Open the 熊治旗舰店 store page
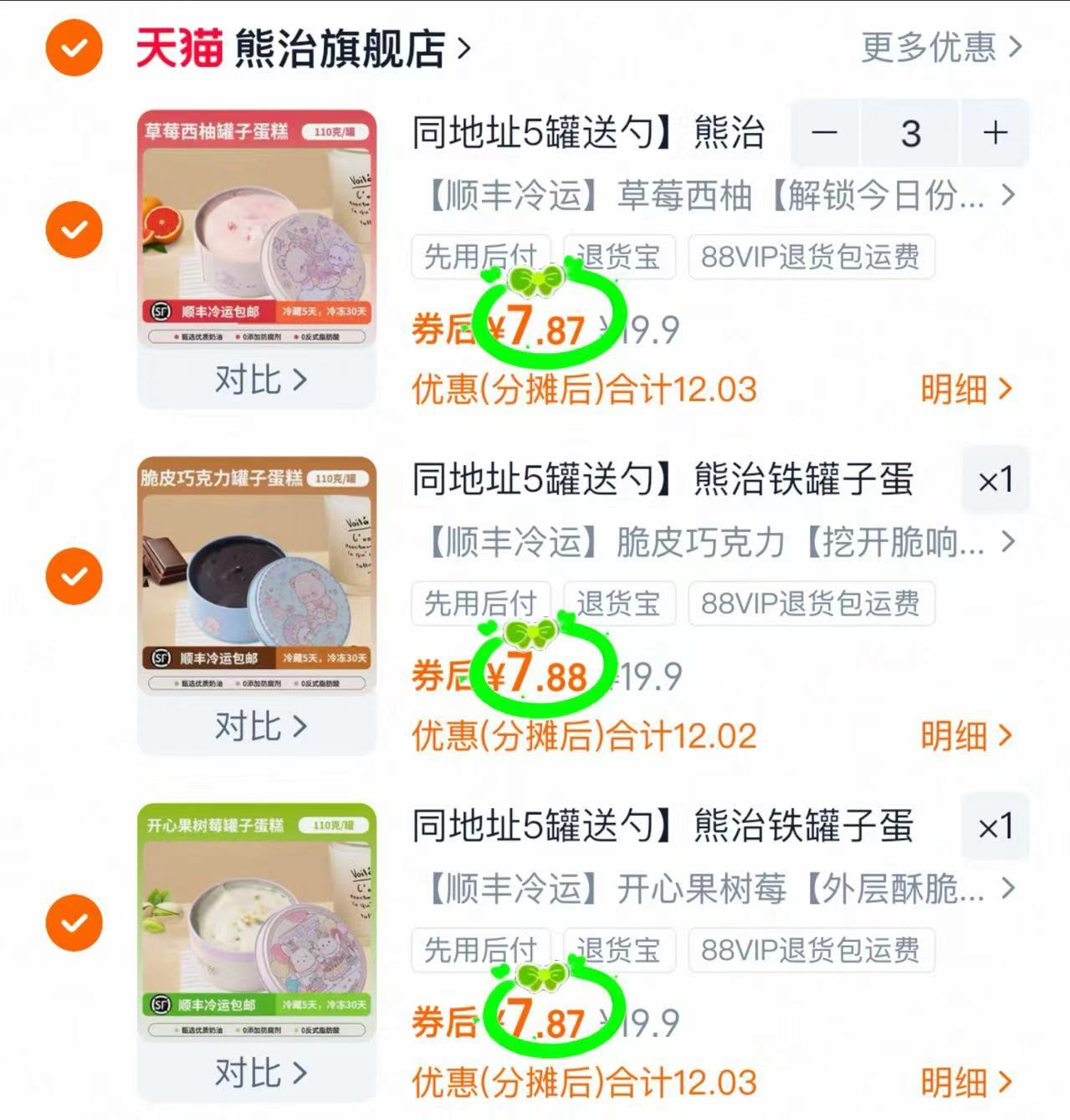Viewport: 1070px width, 1120px height. click(x=335, y=48)
